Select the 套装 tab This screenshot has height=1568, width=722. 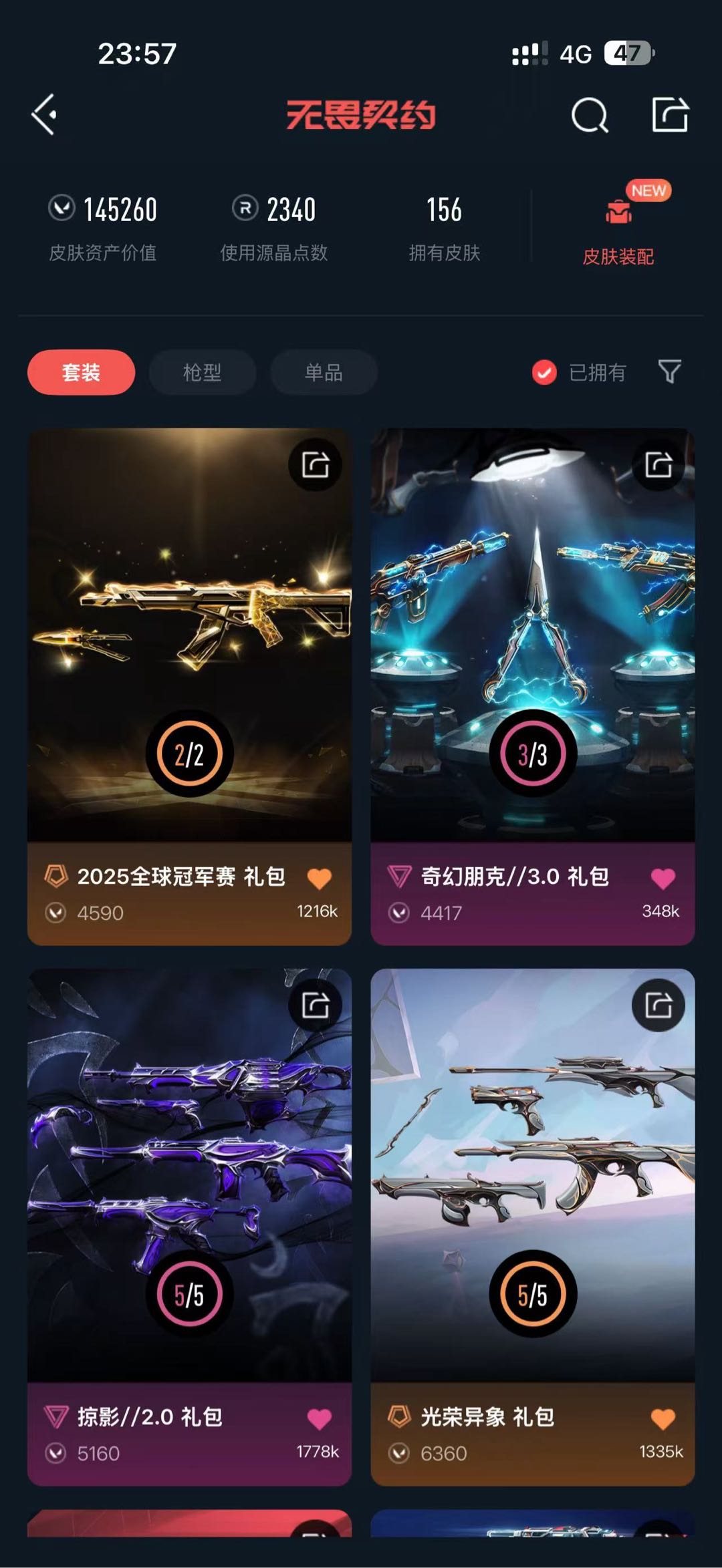[x=81, y=372]
